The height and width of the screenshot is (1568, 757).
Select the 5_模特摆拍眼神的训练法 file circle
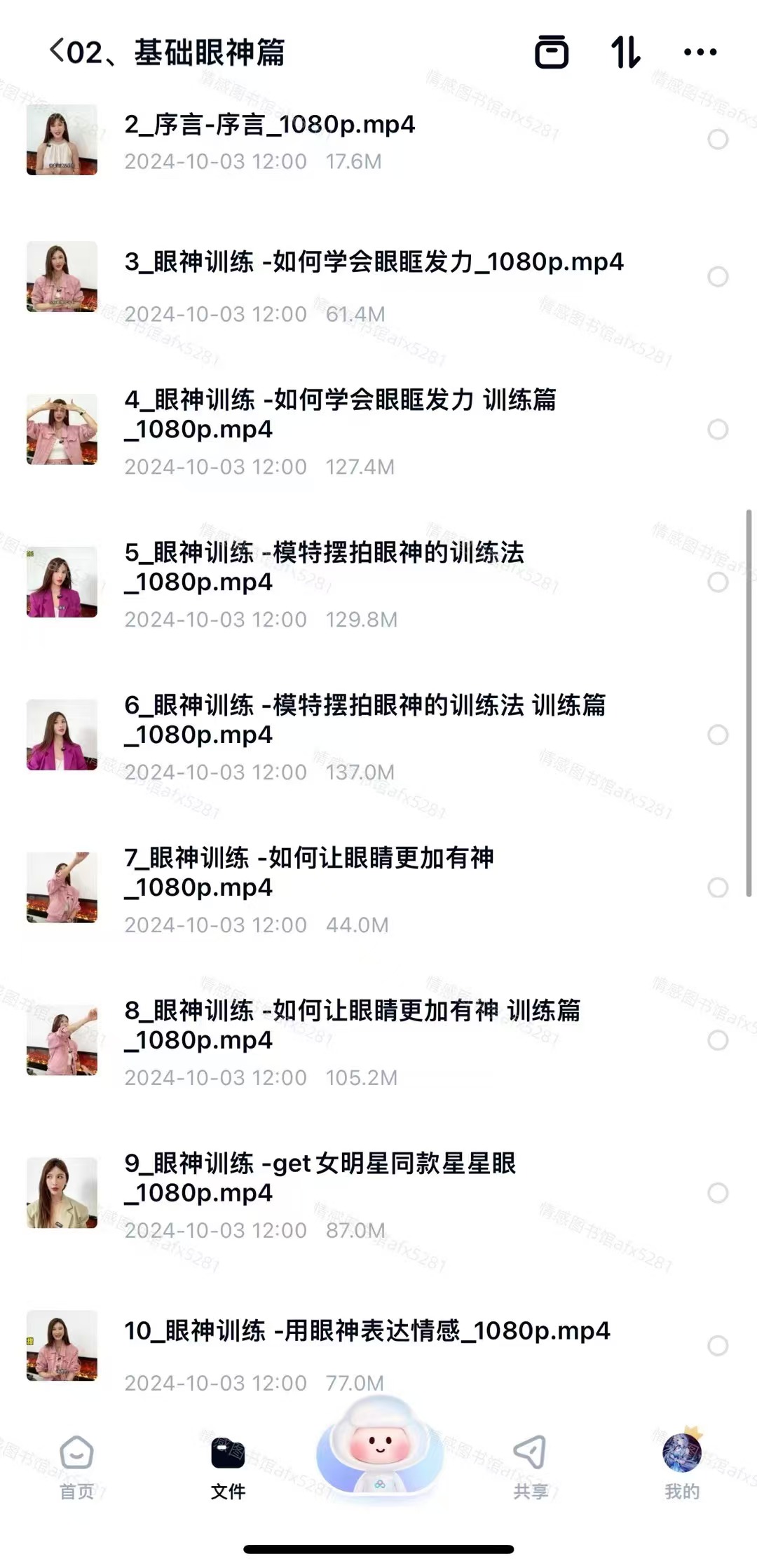tap(718, 582)
